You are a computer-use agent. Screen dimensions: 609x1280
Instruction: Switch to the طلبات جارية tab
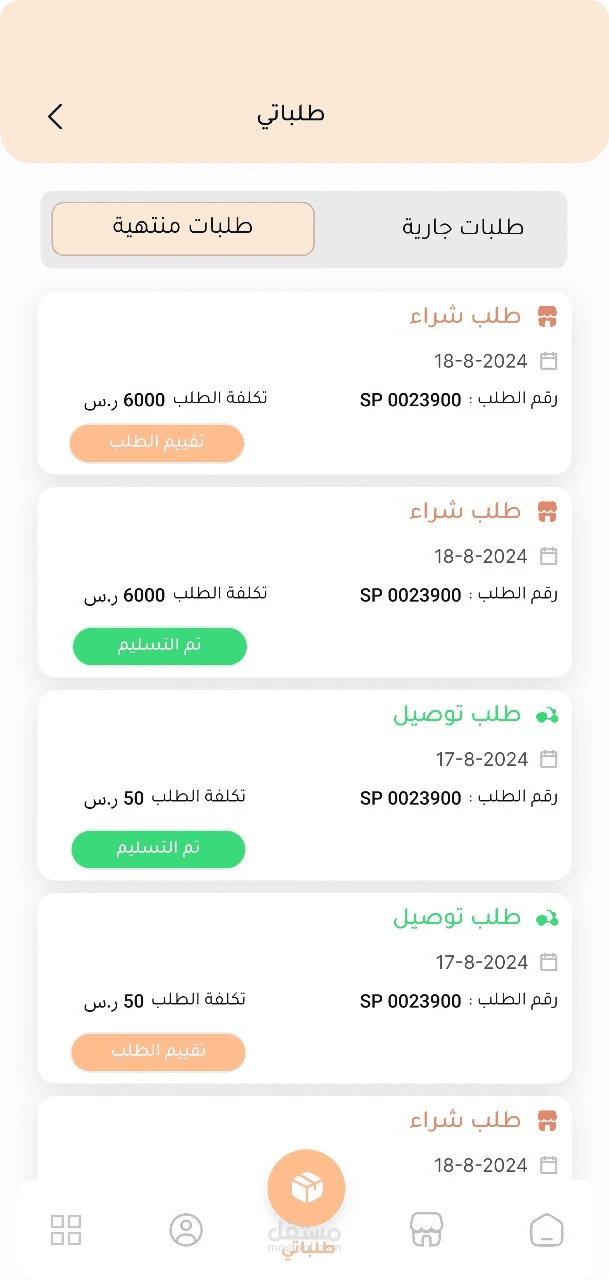[463, 228]
